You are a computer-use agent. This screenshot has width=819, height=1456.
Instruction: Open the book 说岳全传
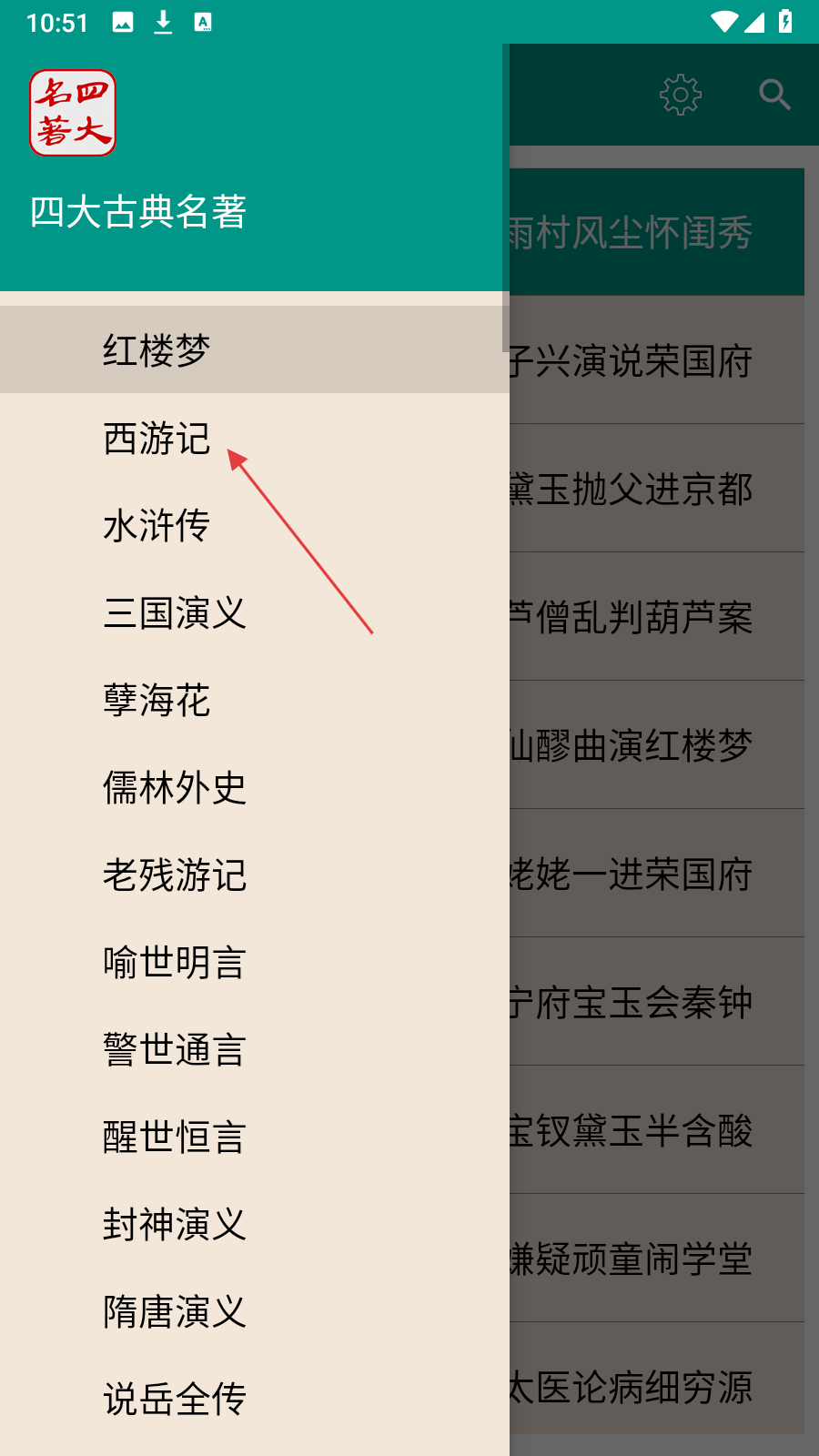pyautogui.click(x=175, y=1400)
